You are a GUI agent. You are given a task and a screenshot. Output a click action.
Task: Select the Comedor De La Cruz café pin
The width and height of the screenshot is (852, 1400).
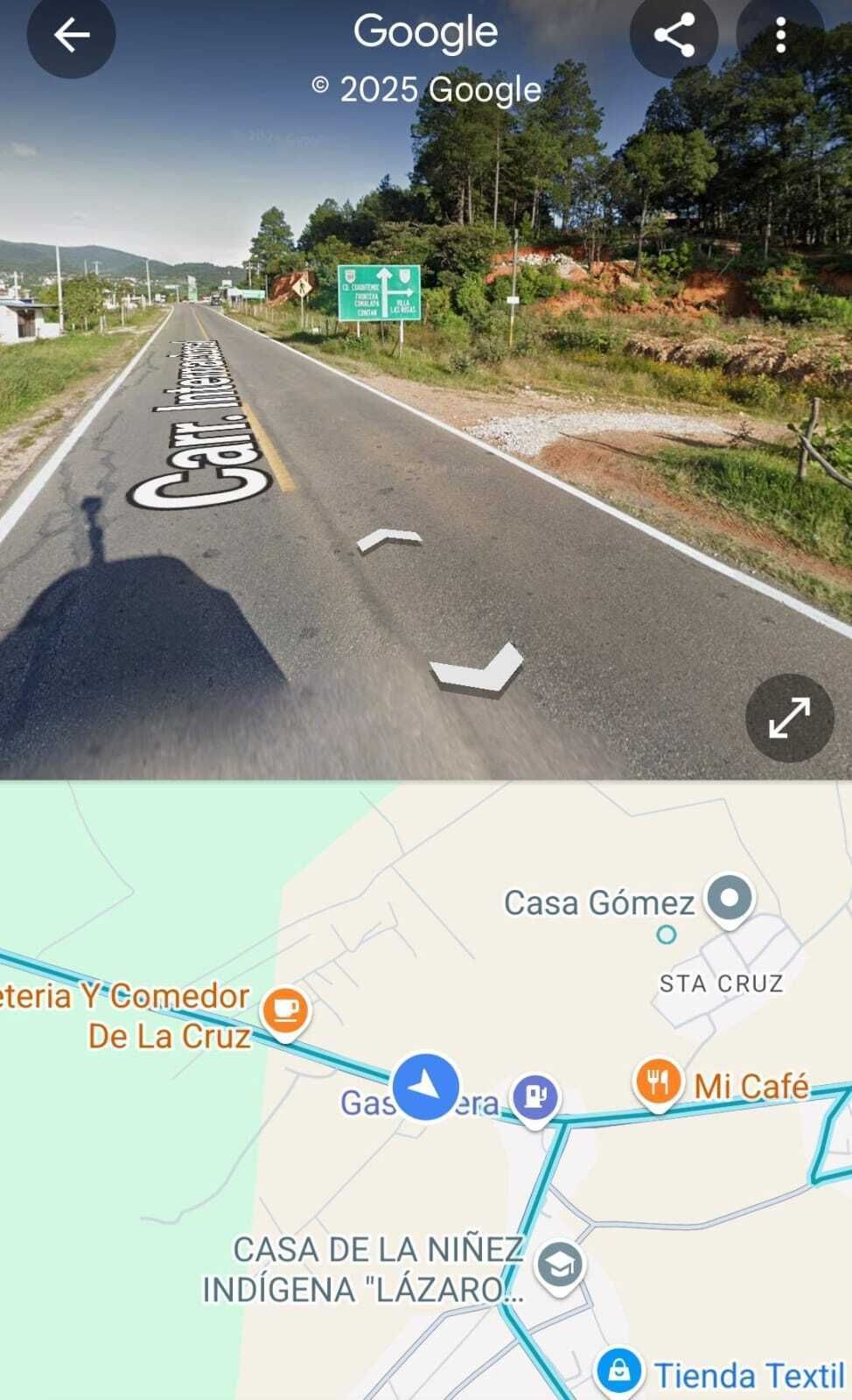pyautogui.click(x=285, y=1014)
